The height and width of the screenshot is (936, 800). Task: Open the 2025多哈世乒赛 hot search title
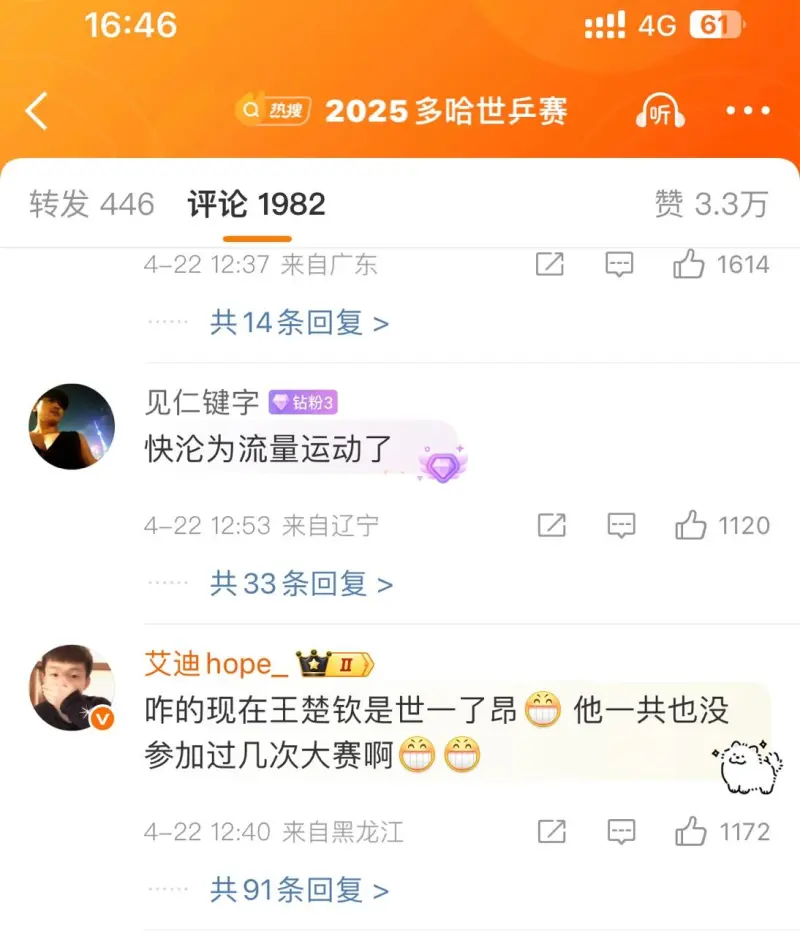pos(445,111)
